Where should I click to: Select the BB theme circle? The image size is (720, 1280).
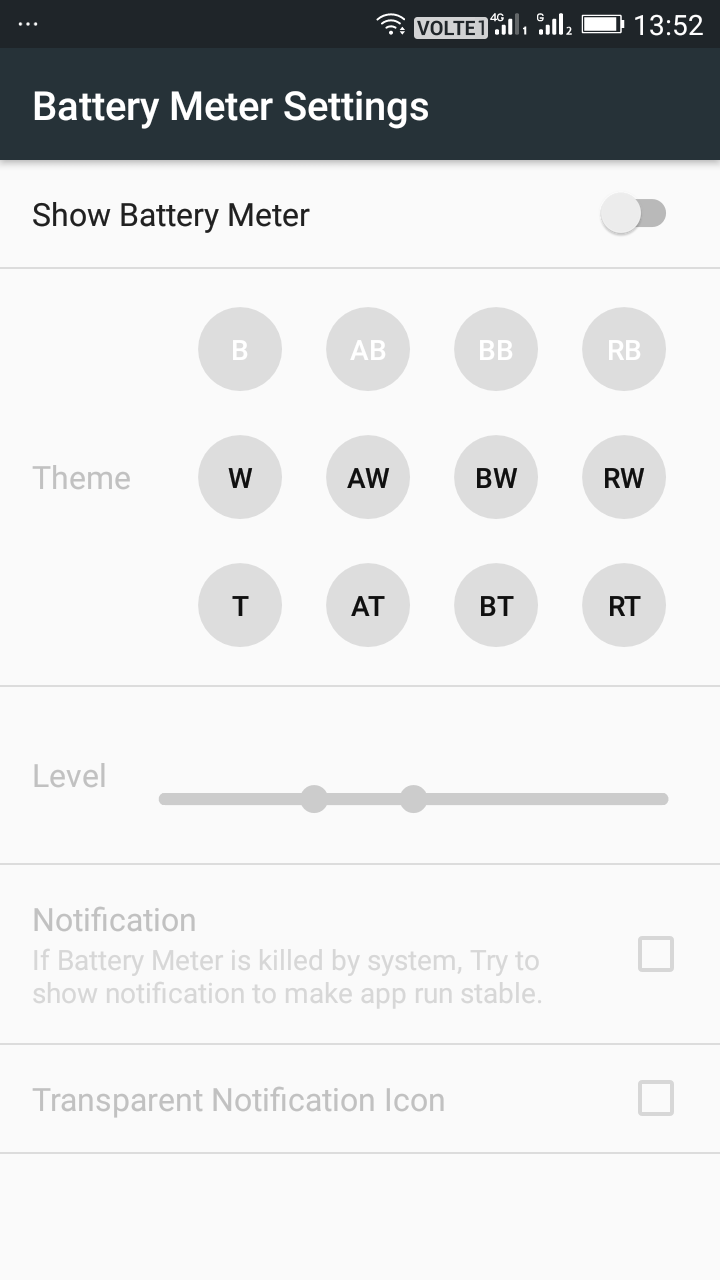pos(496,349)
